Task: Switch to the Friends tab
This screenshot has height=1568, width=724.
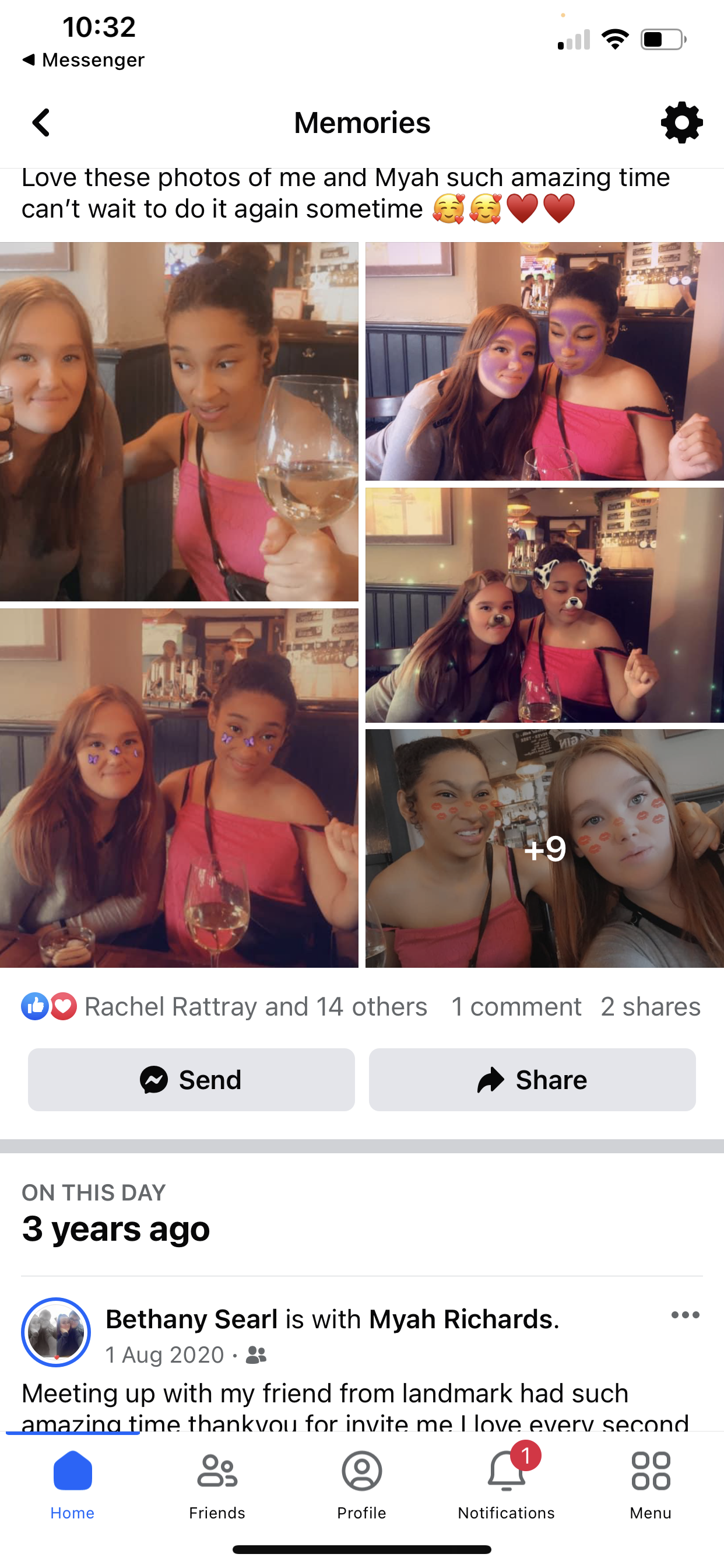Action: tap(217, 1484)
